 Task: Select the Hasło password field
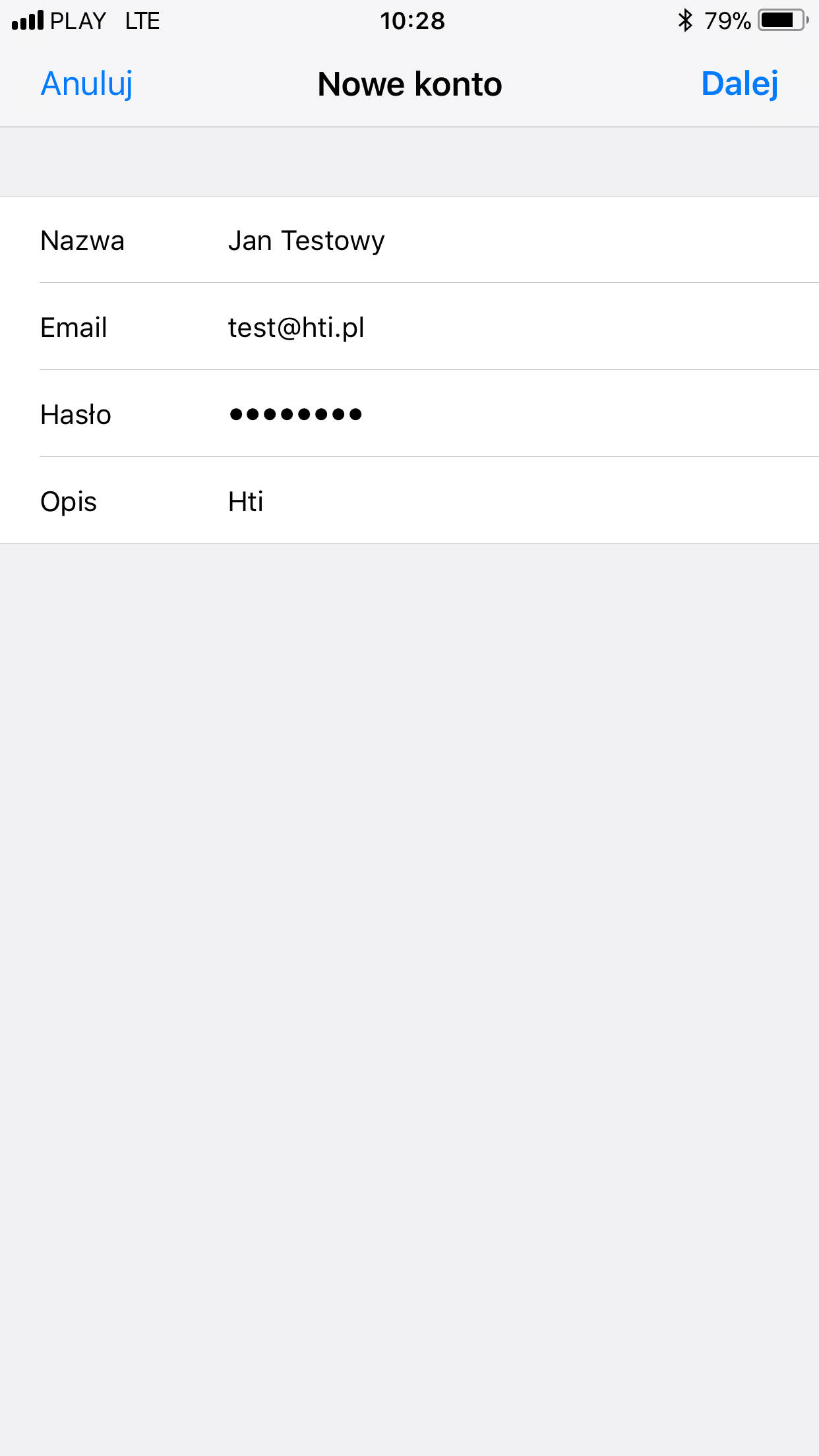tap(409, 414)
